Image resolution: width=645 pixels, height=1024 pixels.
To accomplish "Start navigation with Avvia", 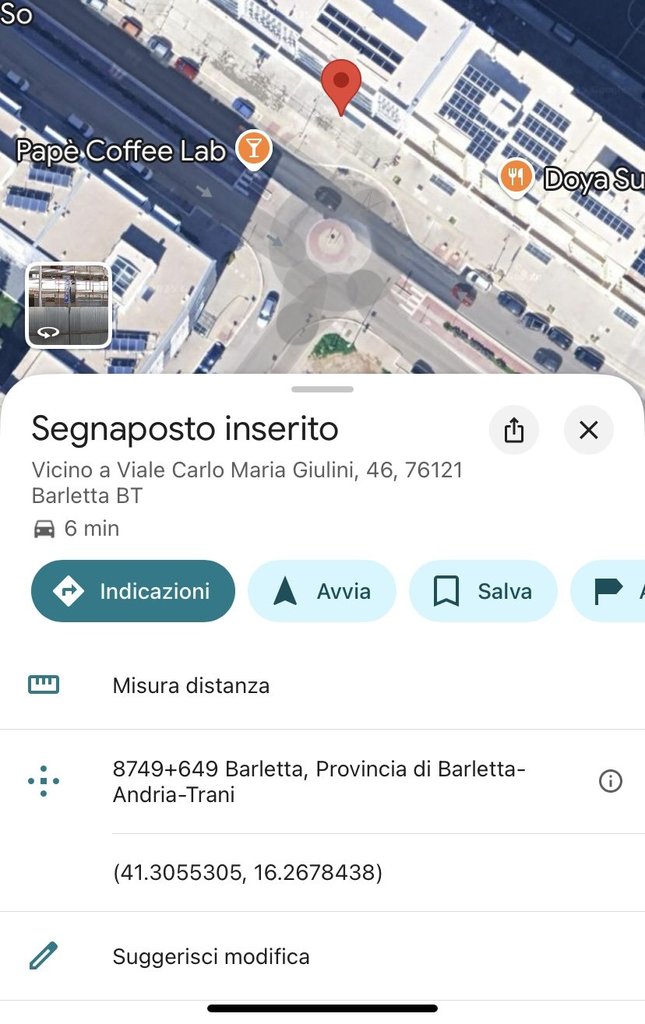I will (x=322, y=591).
